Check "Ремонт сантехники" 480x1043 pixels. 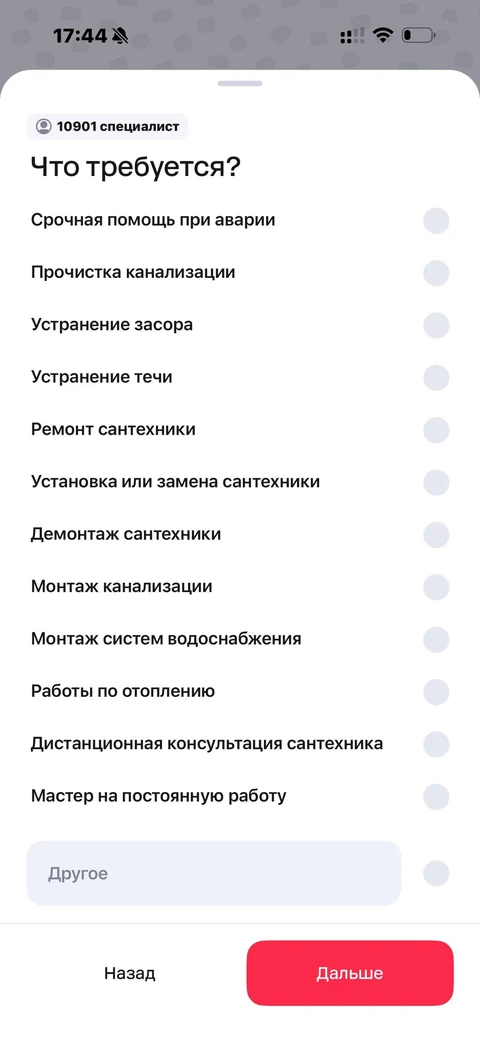coord(240,430)
